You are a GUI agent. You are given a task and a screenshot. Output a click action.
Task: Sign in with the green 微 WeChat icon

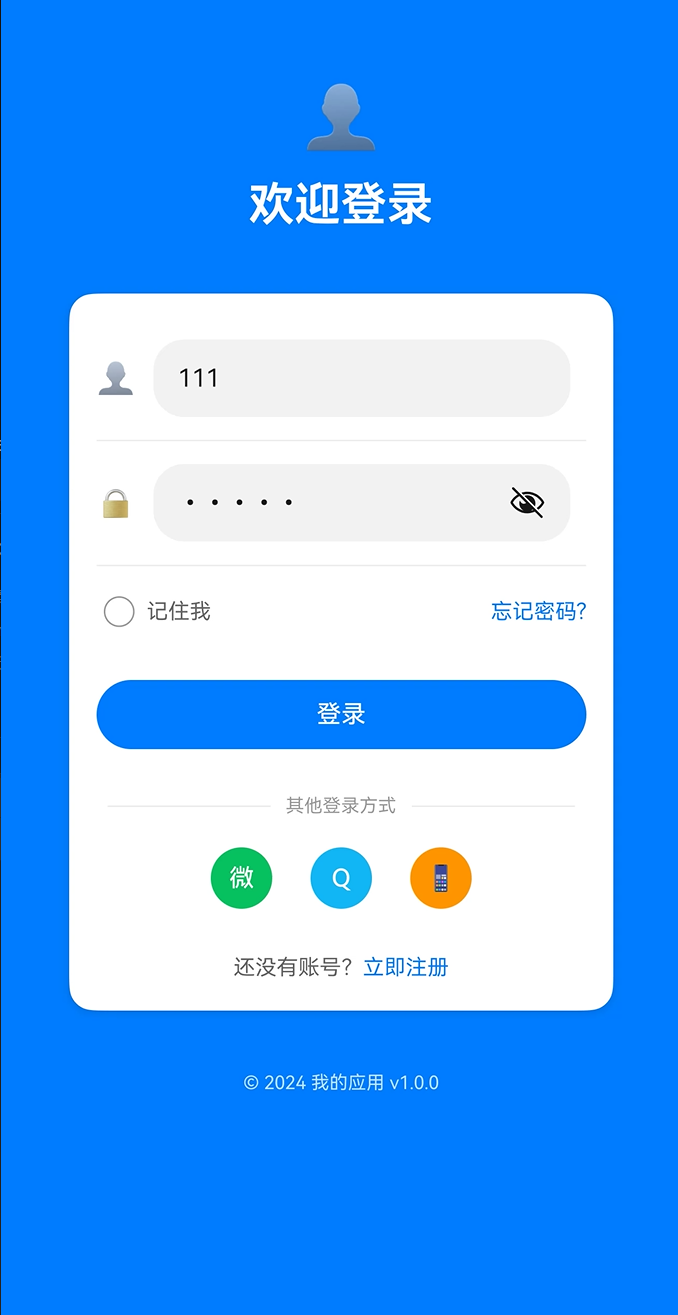click(x=241, y=878)
